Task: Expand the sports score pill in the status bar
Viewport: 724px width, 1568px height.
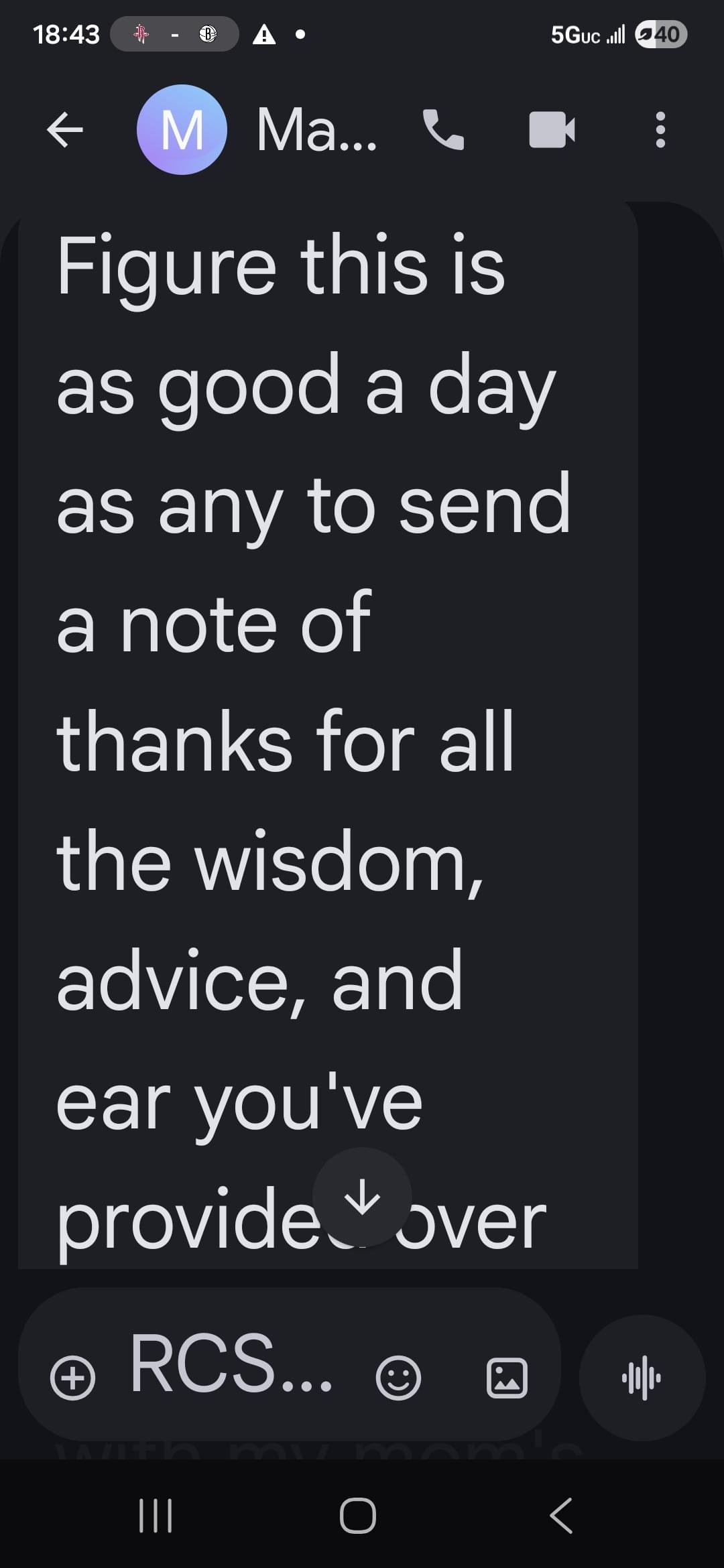Action: (x=174, y=34)
